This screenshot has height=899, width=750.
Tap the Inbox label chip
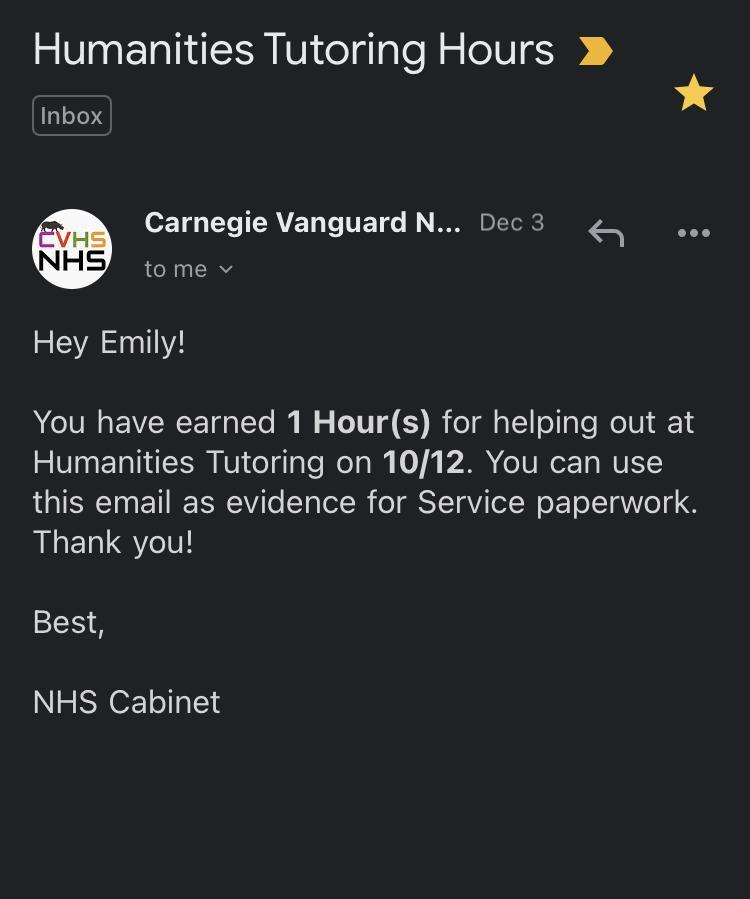[x=72, y=116]
